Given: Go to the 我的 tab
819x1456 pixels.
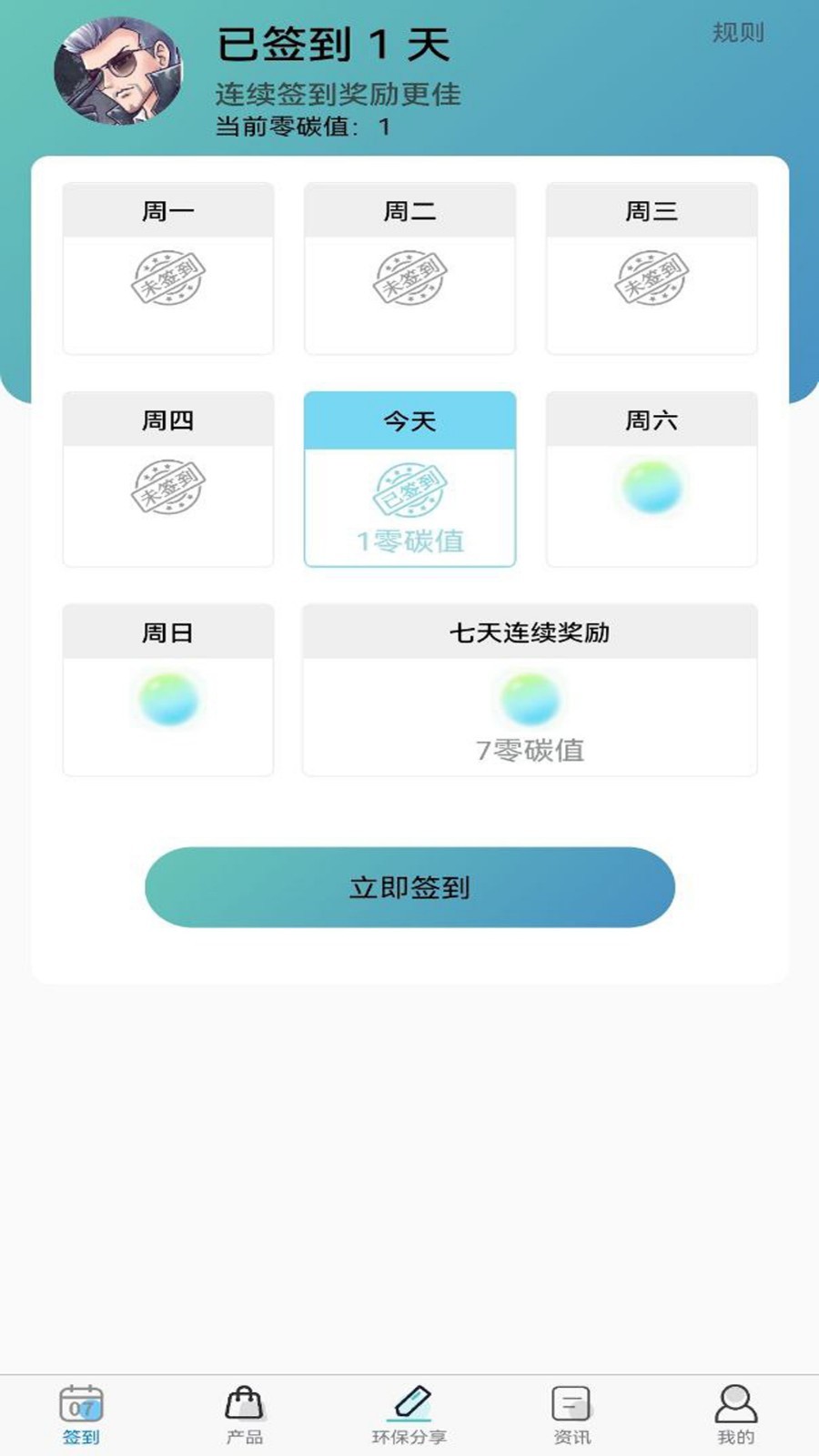Looking at the screenshot, I should tap(735, 1414).
